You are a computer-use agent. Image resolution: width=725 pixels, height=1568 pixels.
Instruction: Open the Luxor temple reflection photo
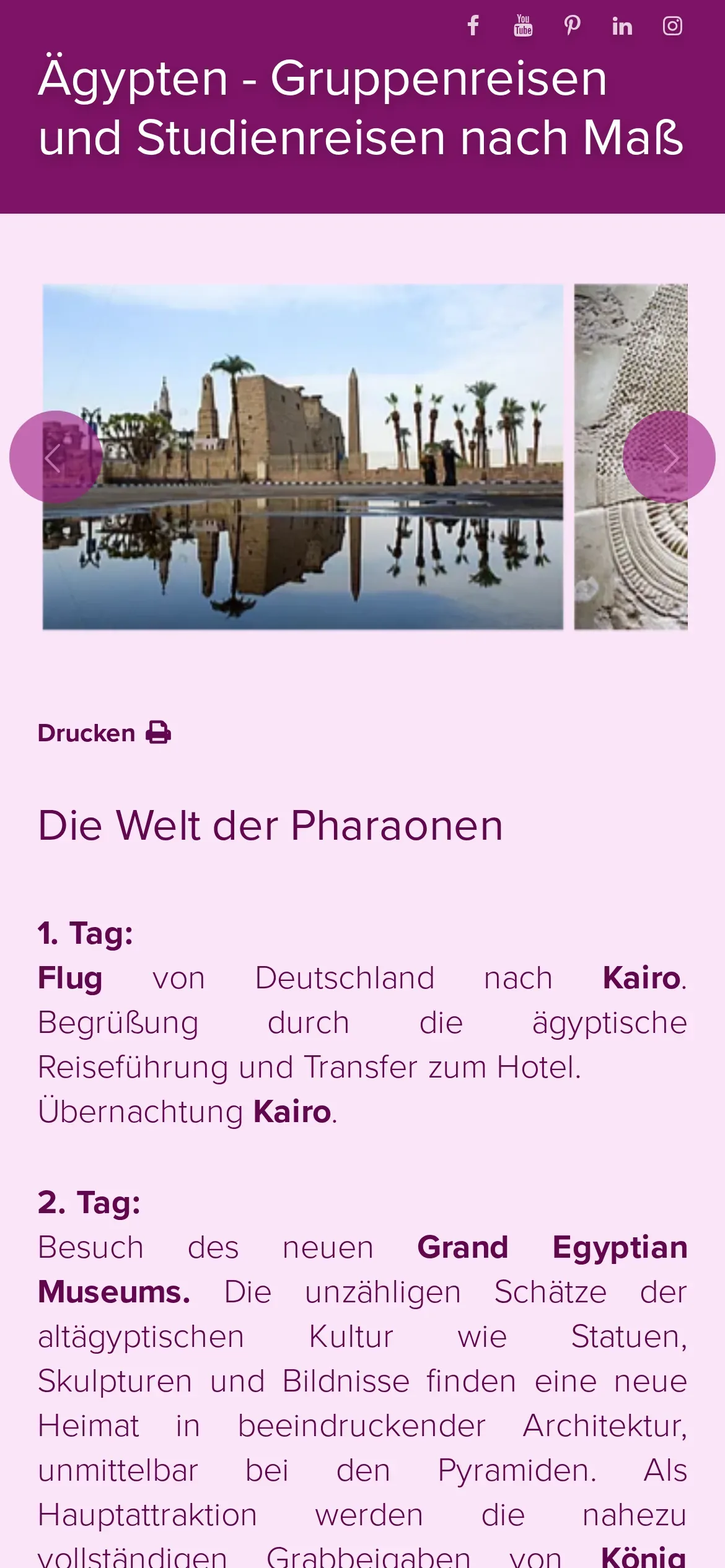303,457
